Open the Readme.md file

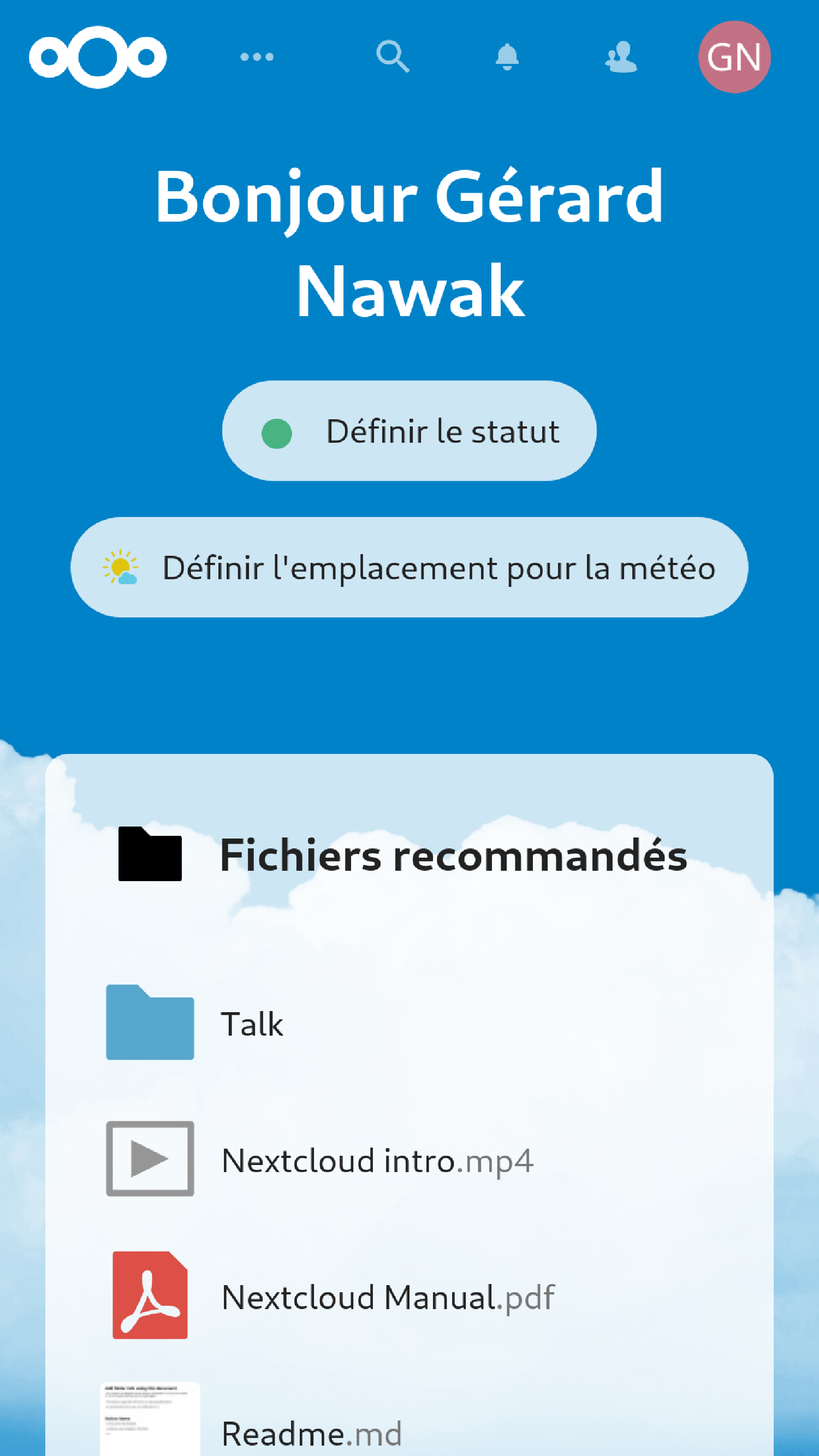point(311,1433)
